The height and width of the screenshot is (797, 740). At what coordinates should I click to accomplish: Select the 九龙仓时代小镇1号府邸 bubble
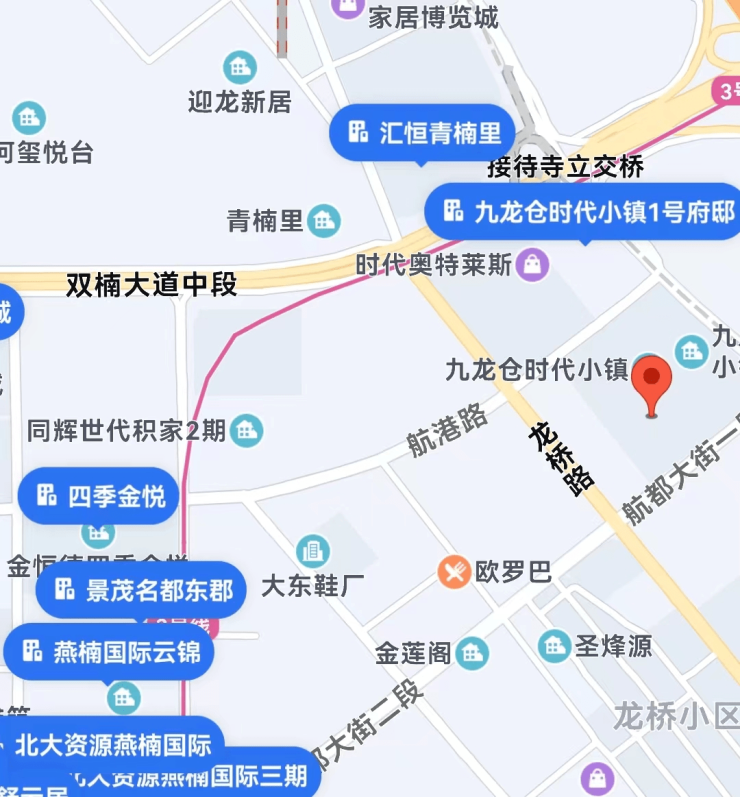(x=585, y=211)
